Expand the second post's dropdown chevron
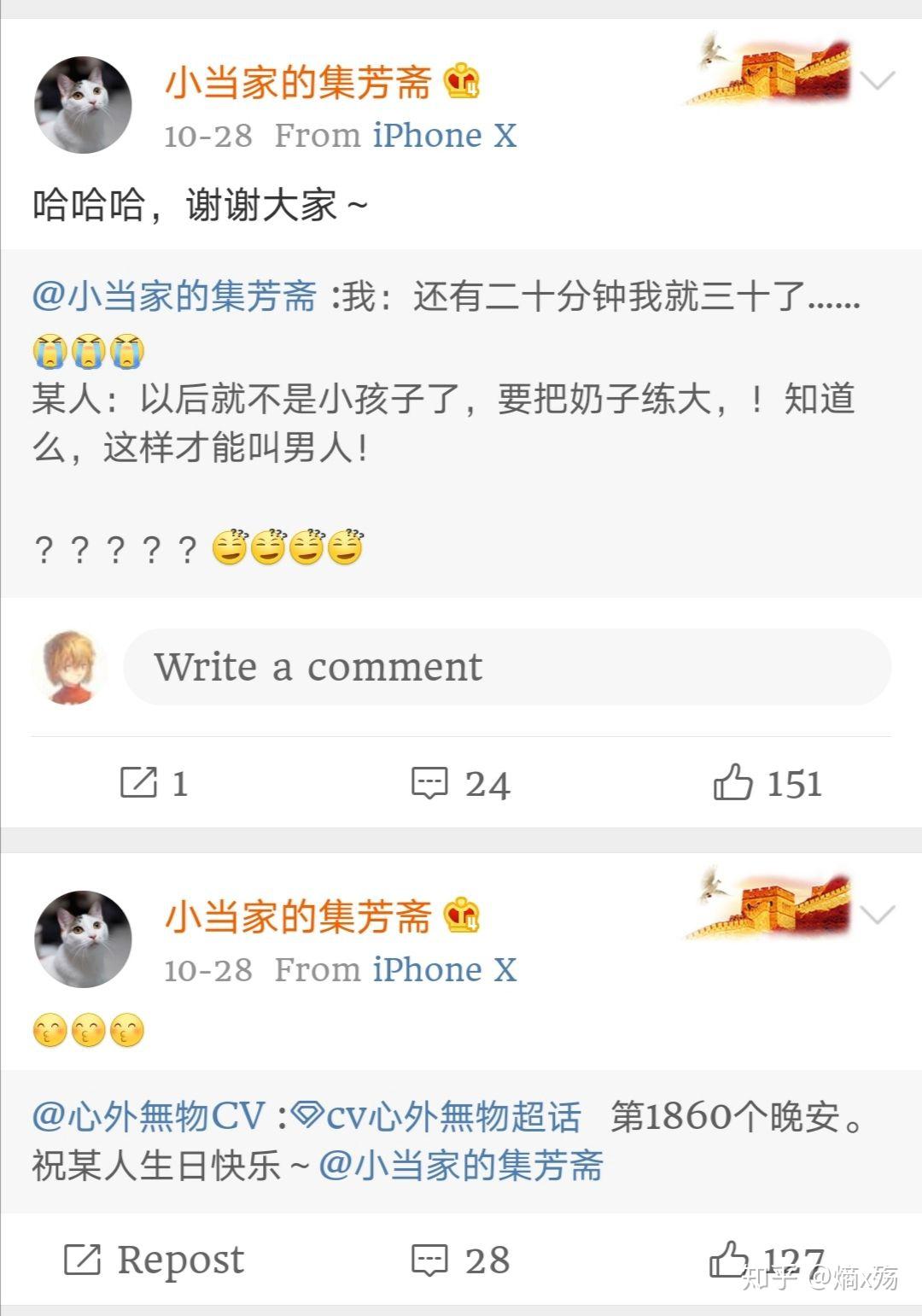 pyautogui.click(x=877, y=915)
